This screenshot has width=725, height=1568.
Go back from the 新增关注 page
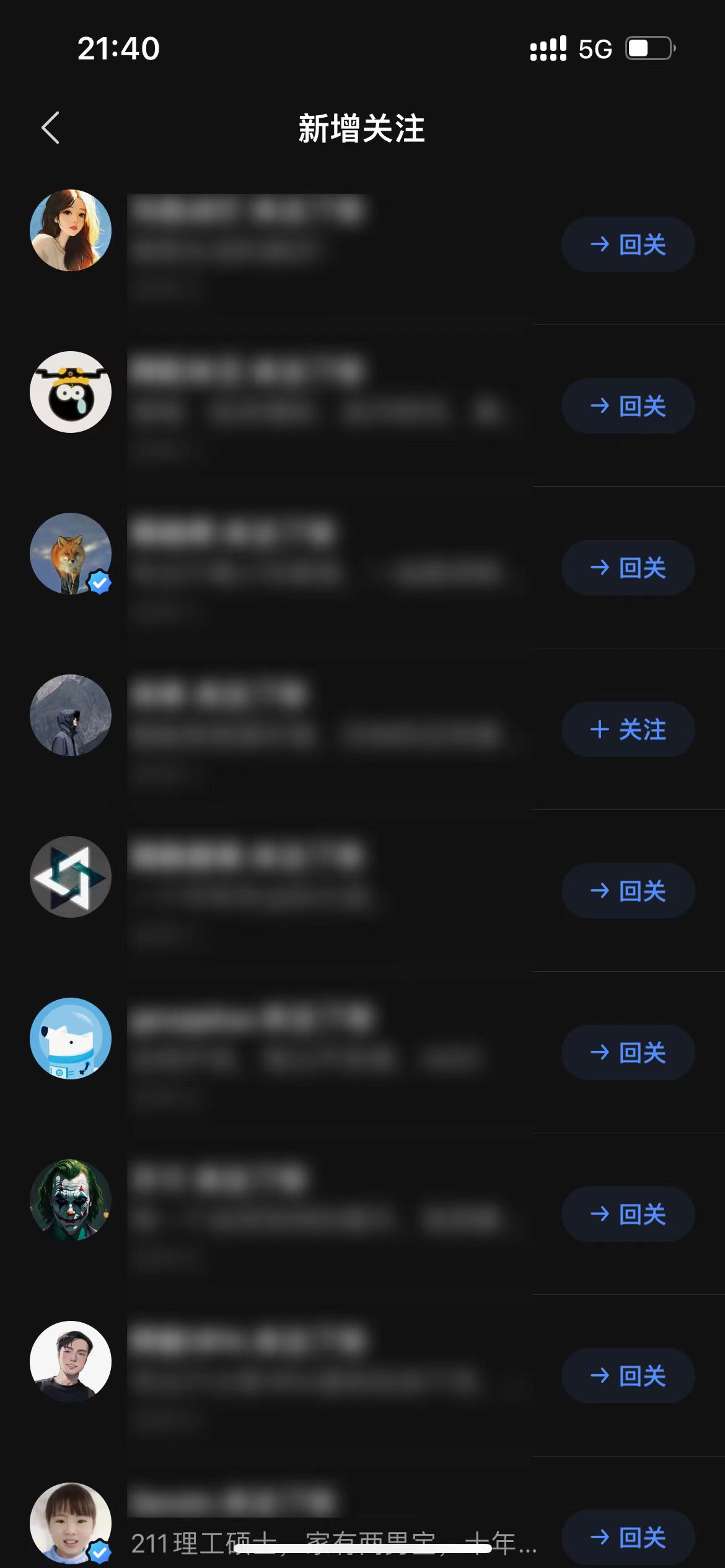point(51,128)
